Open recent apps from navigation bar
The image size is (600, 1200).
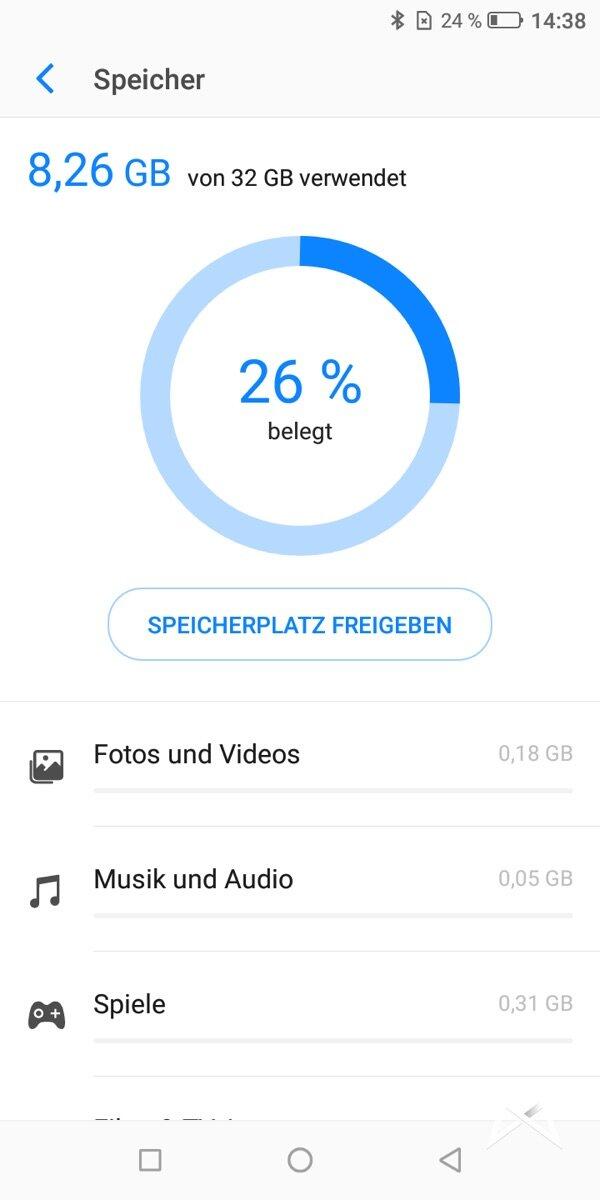pos(150,1160)
